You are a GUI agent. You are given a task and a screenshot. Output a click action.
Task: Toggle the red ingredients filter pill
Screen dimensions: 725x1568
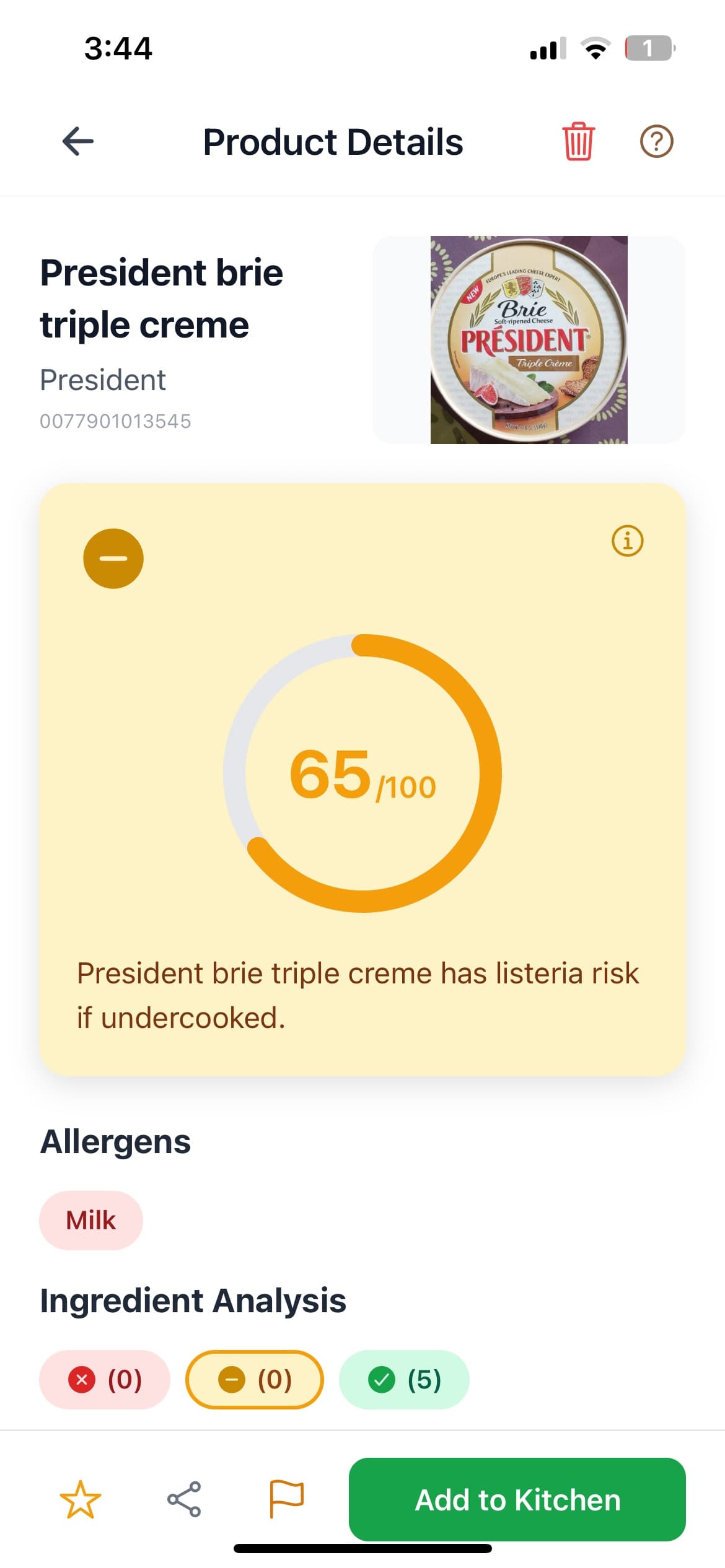pos(104,1380)
